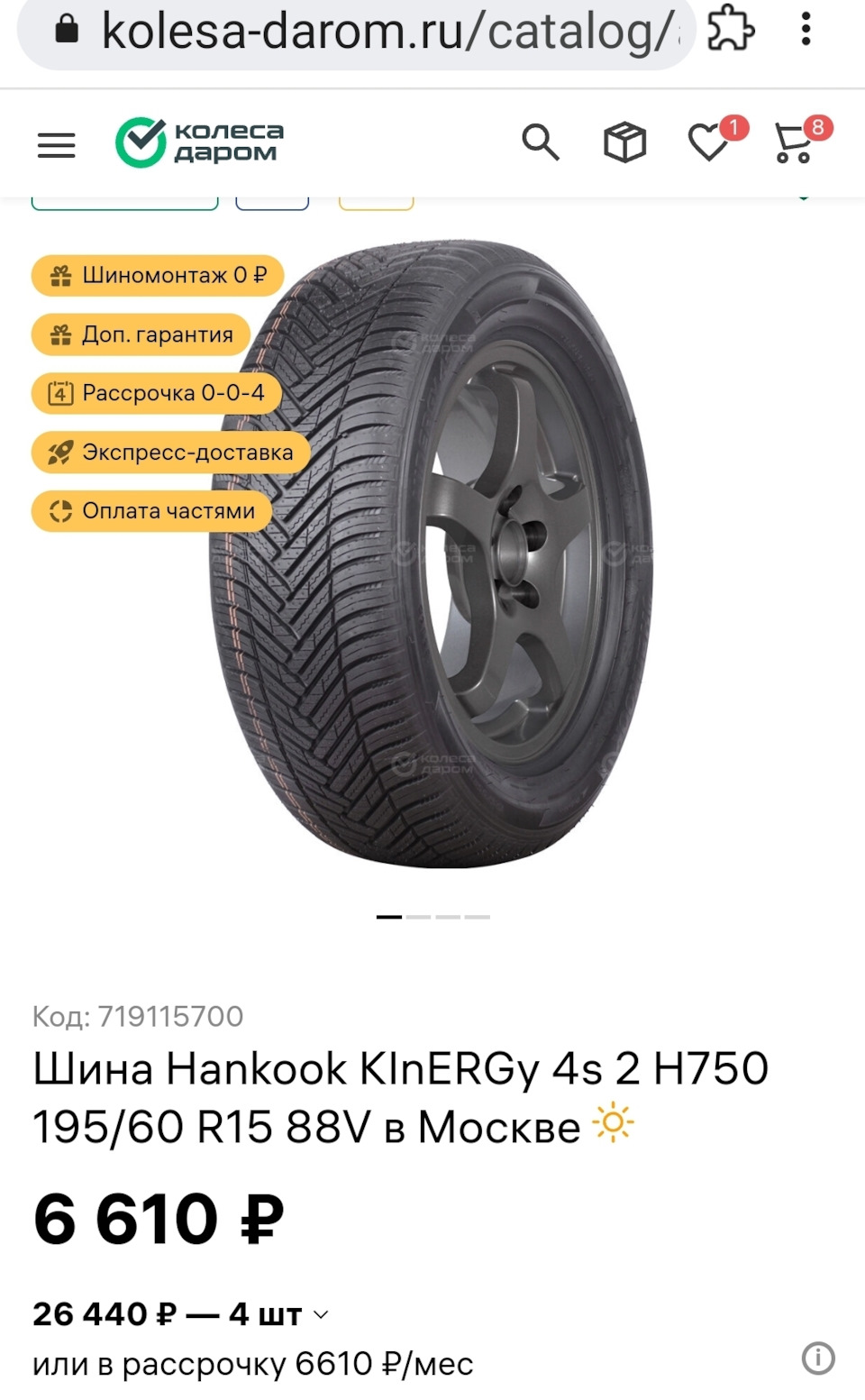Open browser overflow menu
865x1400 pixels.
[x=806, y=30]
